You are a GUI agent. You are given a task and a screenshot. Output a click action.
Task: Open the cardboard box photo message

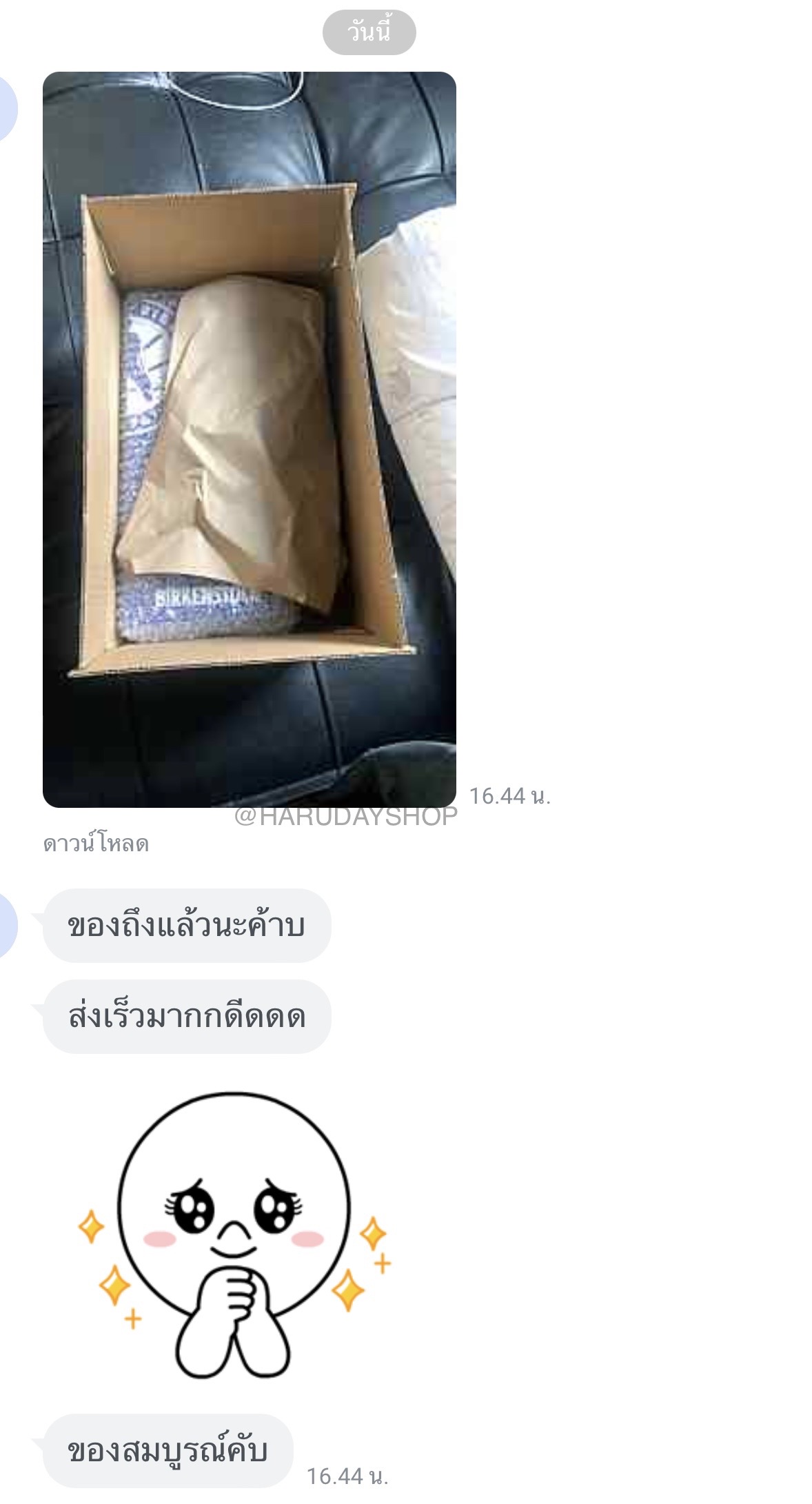click(249, 439)
